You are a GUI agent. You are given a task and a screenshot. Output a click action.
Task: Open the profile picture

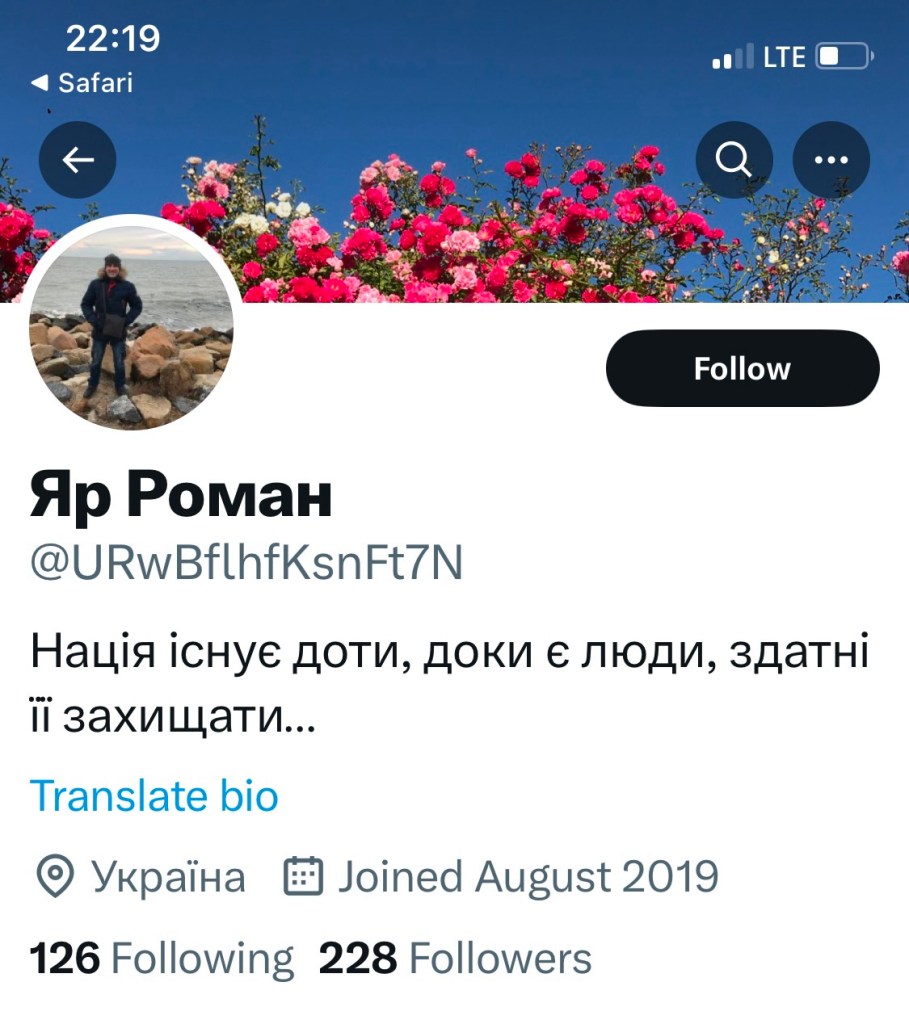pyautogui.click(x=130, y=326)
